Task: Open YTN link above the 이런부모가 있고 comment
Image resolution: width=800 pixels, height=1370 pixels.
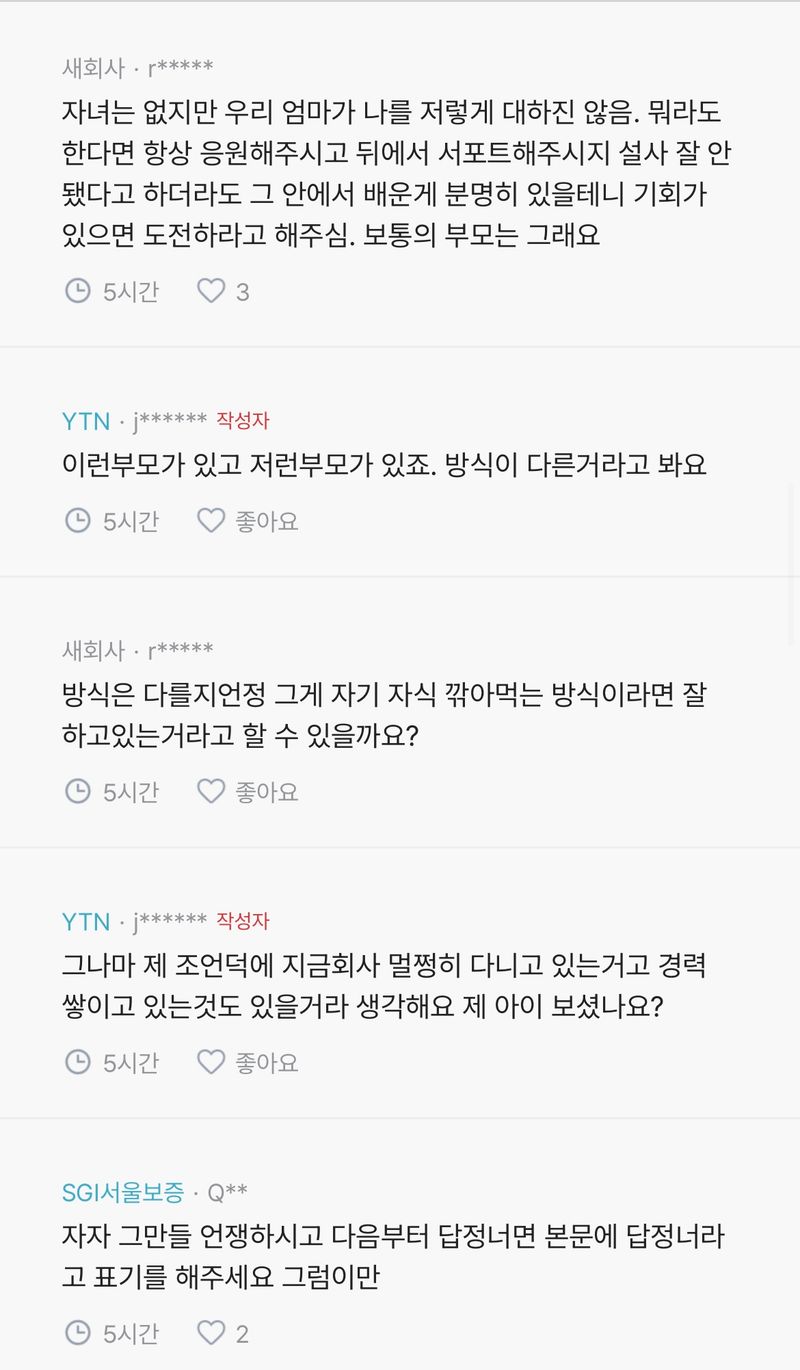Action: (x=86, y=421)
